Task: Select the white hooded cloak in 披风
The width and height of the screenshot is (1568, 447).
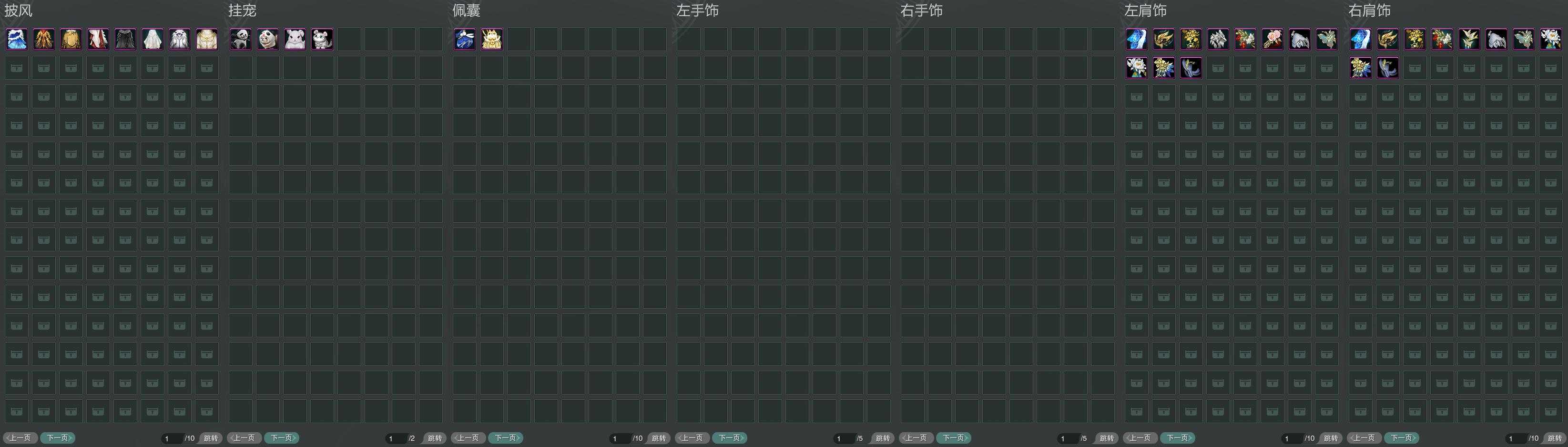Action: pos(152,39)
